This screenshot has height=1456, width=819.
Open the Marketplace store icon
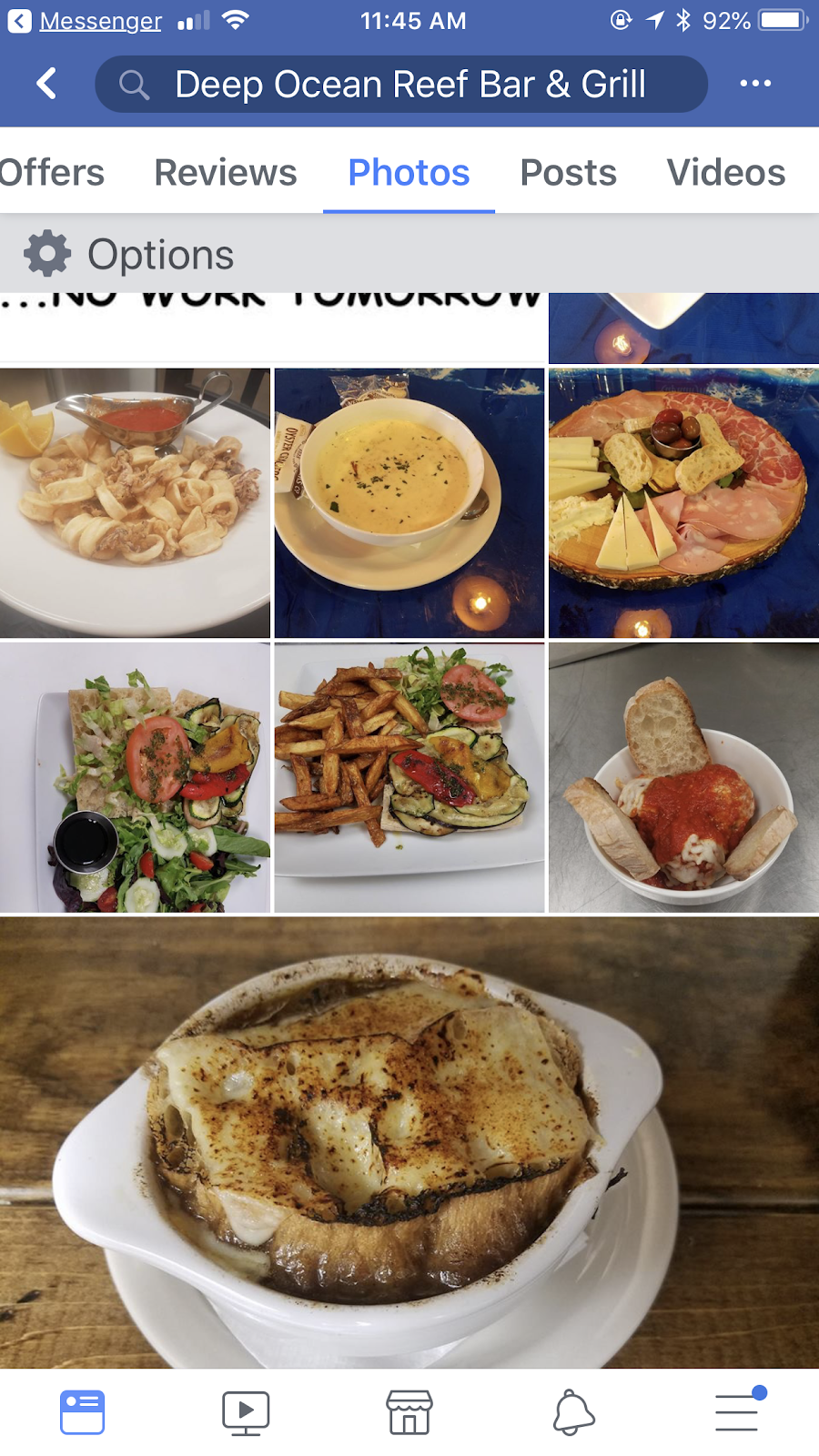409,1411
